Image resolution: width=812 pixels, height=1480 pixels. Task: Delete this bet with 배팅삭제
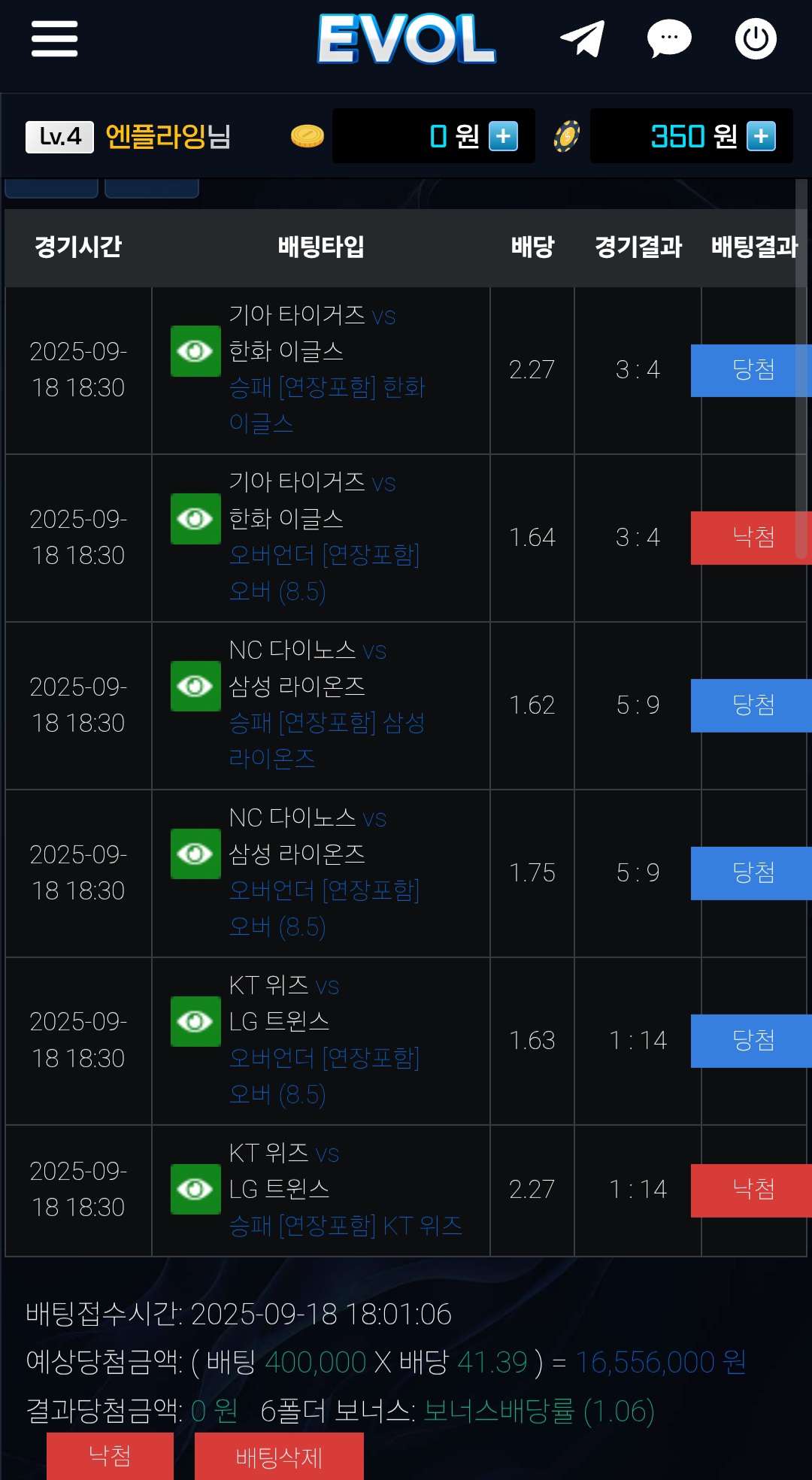pyautogui.click(x=279, y=1457)
